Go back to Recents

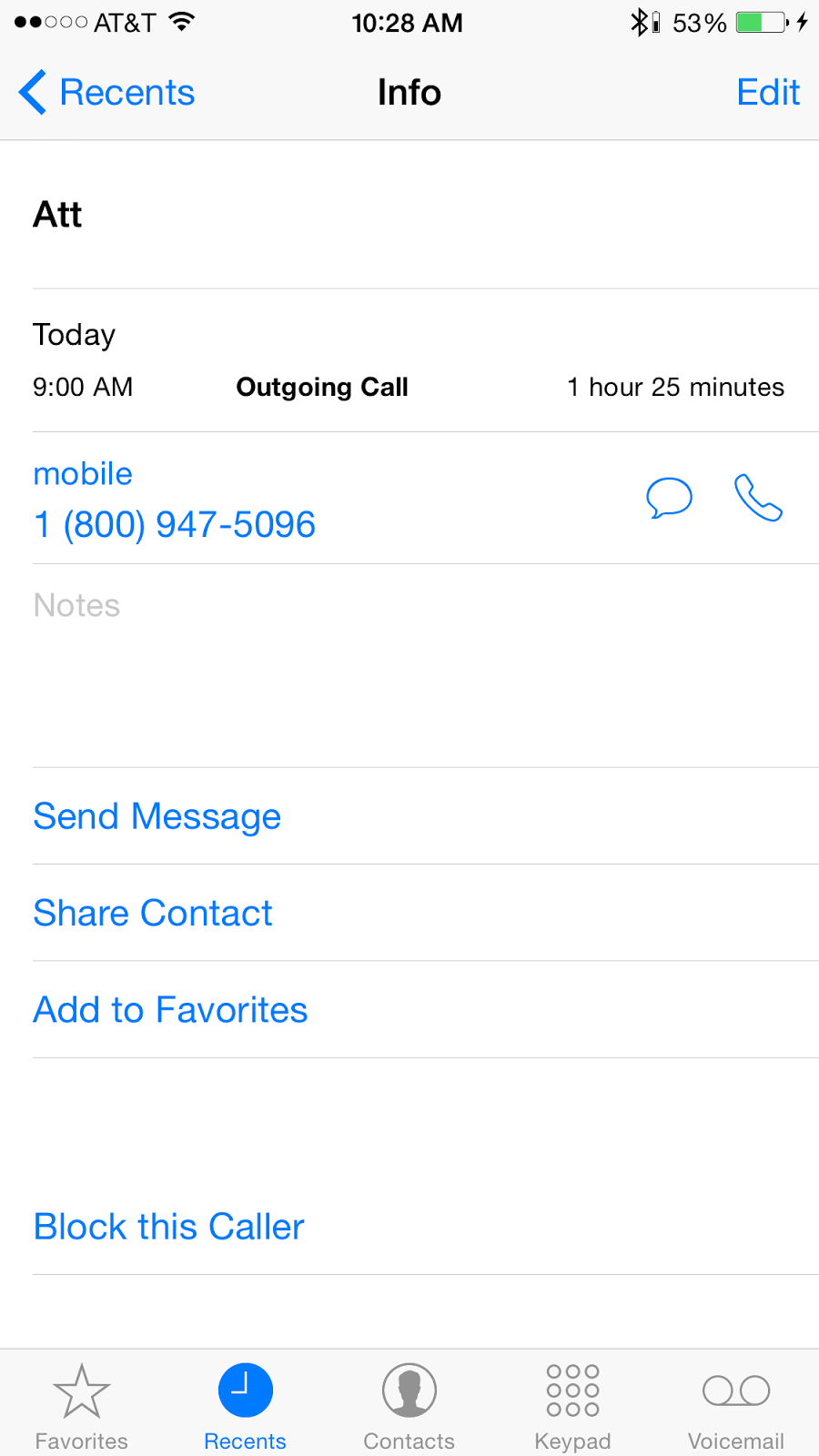click(107, 93)
